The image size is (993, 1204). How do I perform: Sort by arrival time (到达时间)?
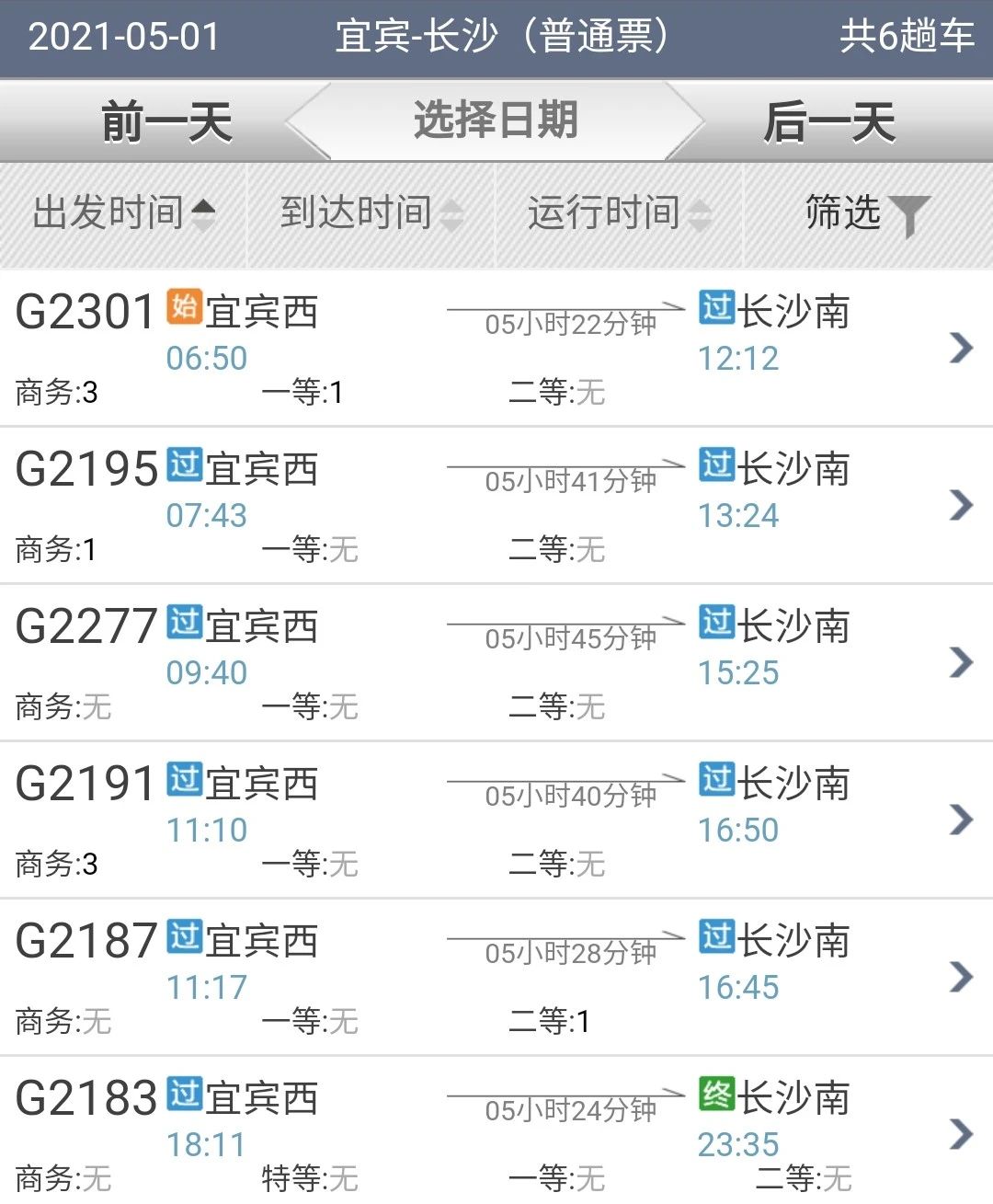(371, 213)
